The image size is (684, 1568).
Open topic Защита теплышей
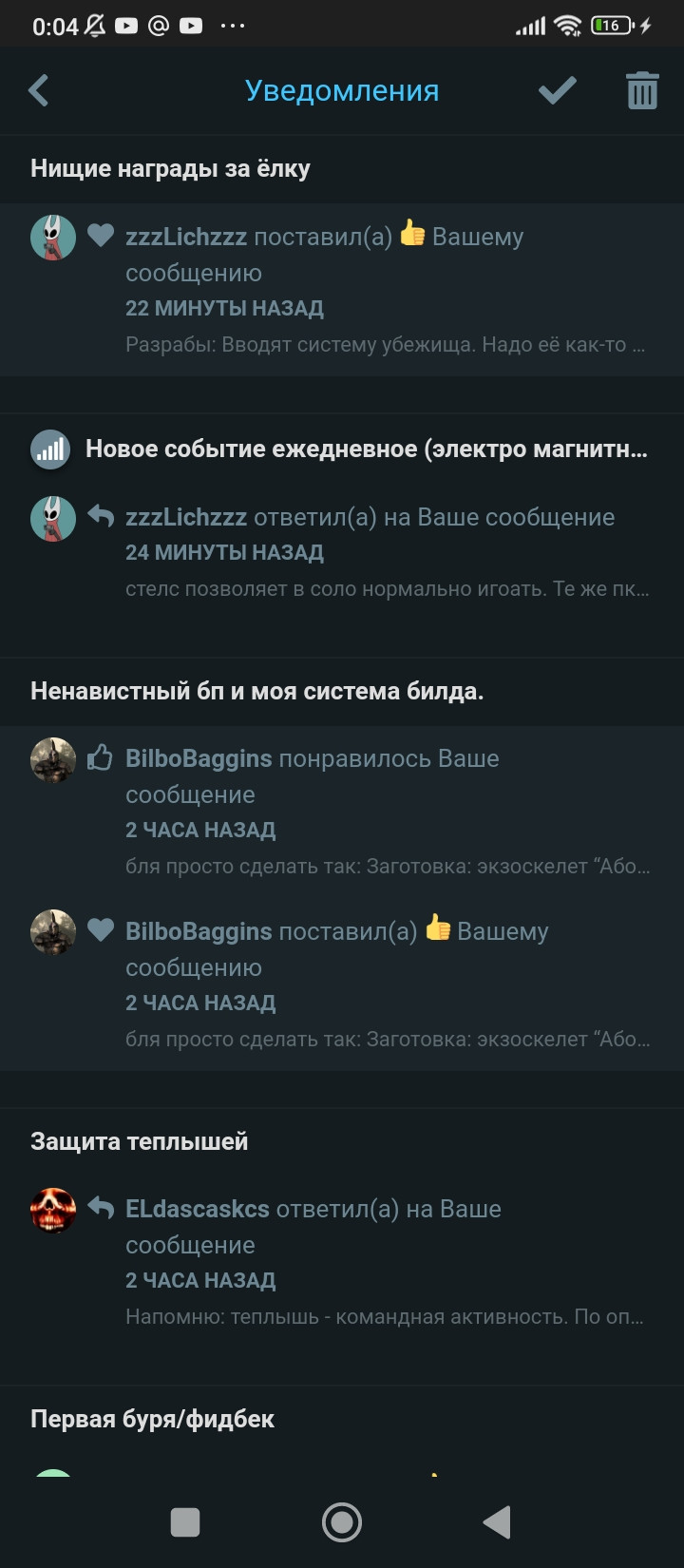point(140,1141)
